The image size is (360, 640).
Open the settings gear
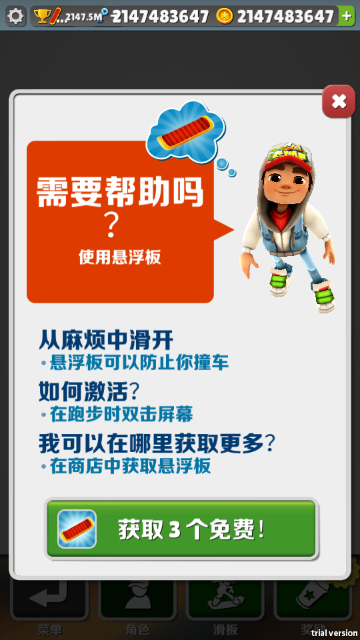16,16
